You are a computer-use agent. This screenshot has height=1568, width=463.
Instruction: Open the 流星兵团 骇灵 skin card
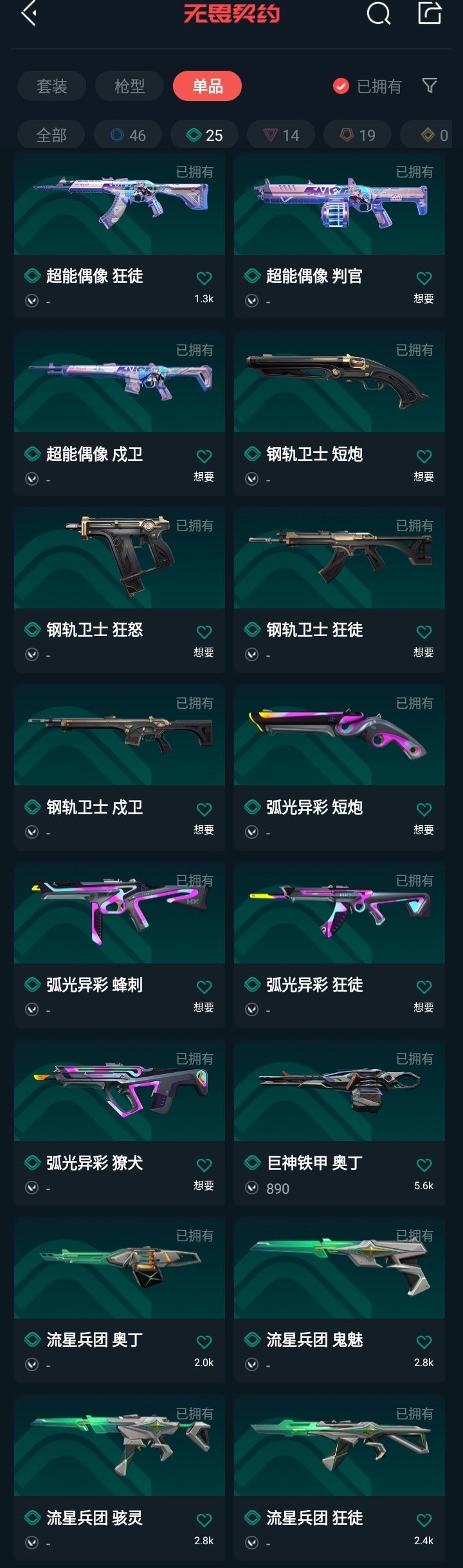pyautogui.click(x=120, y=1446)
